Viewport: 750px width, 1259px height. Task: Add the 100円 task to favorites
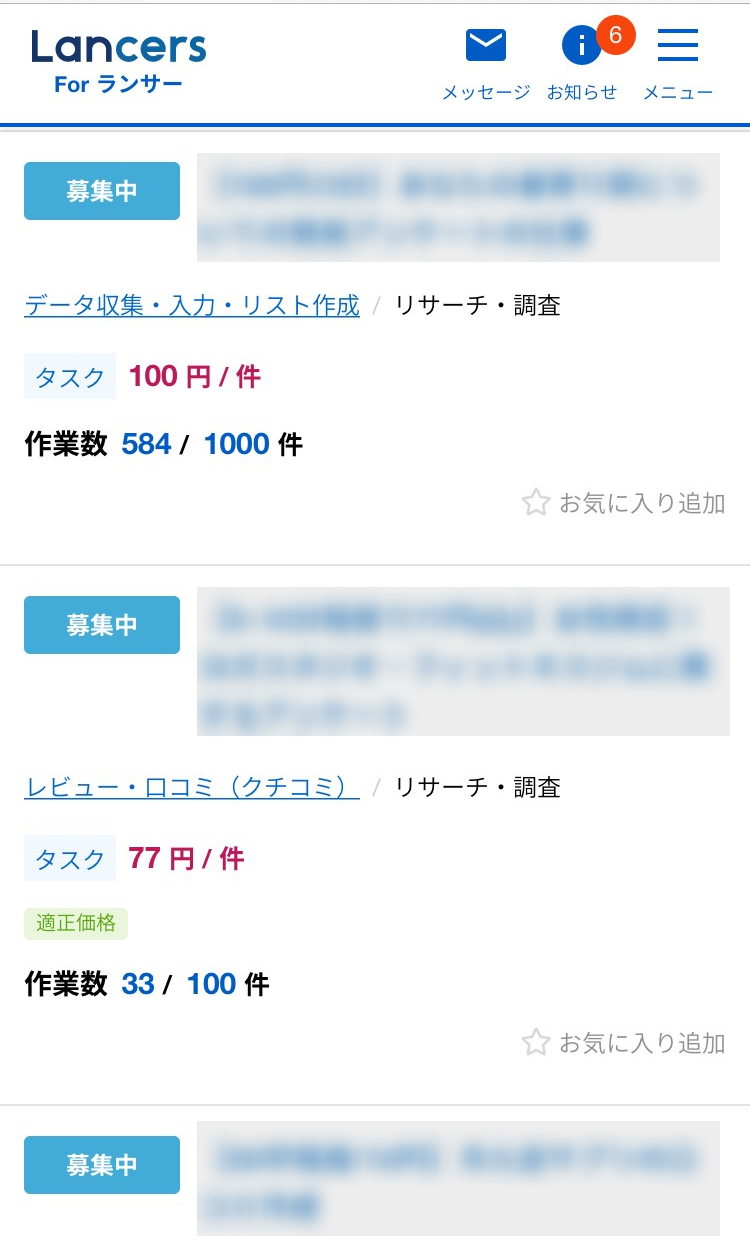point(623,502)
